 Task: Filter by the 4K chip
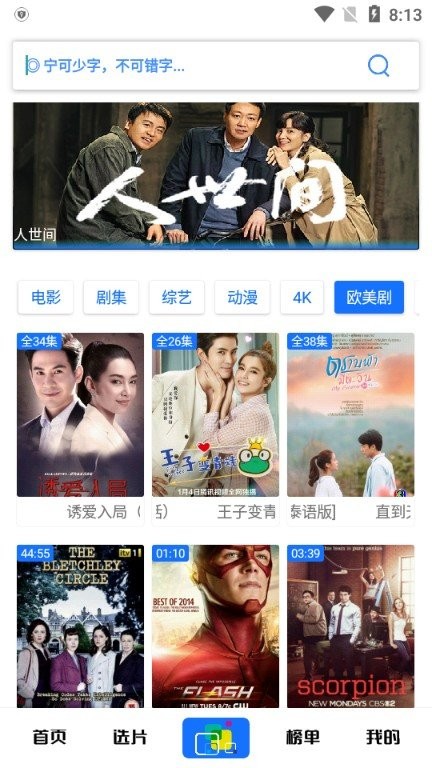302,297
